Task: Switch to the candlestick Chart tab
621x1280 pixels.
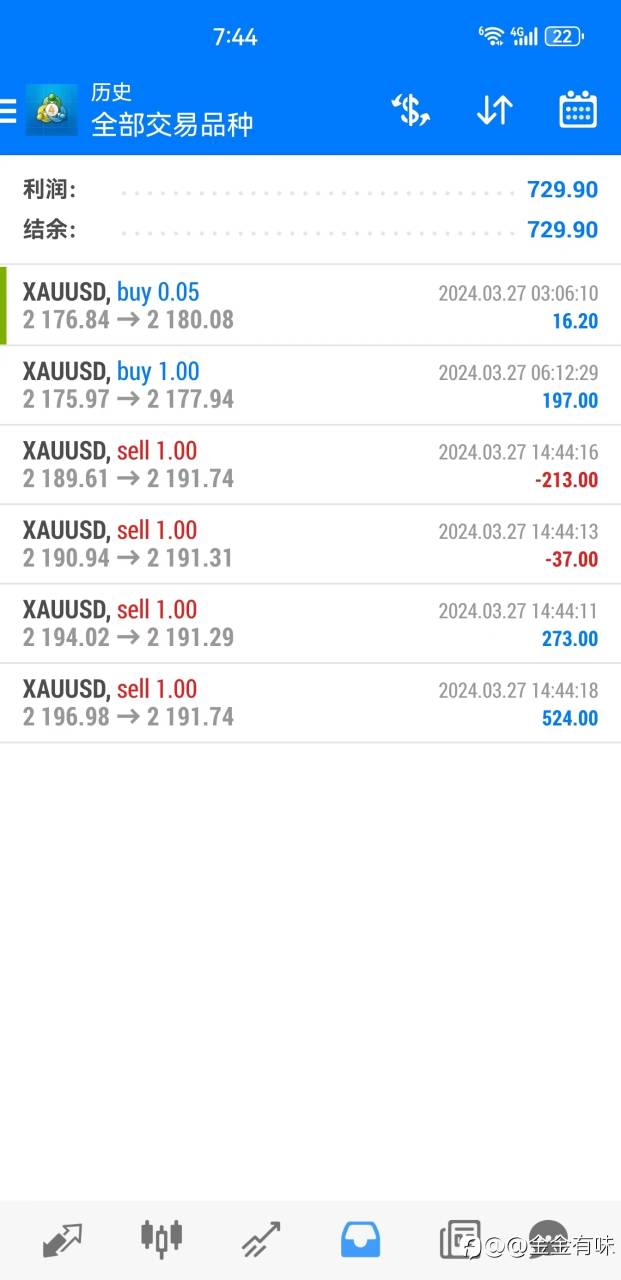Action: click(x=161, y=1238)
